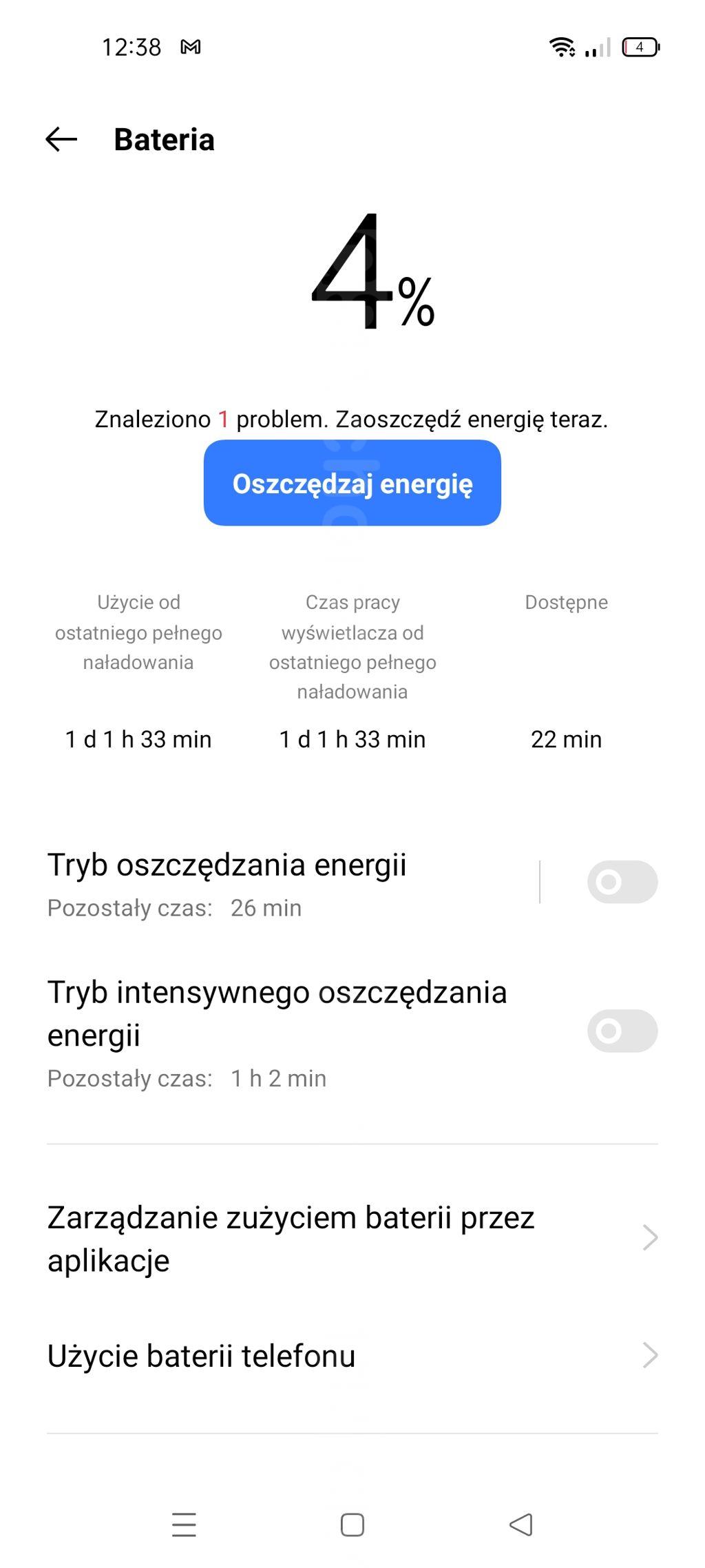Go to the home screen
705x1568 pixels.
tap(352, 1524)
